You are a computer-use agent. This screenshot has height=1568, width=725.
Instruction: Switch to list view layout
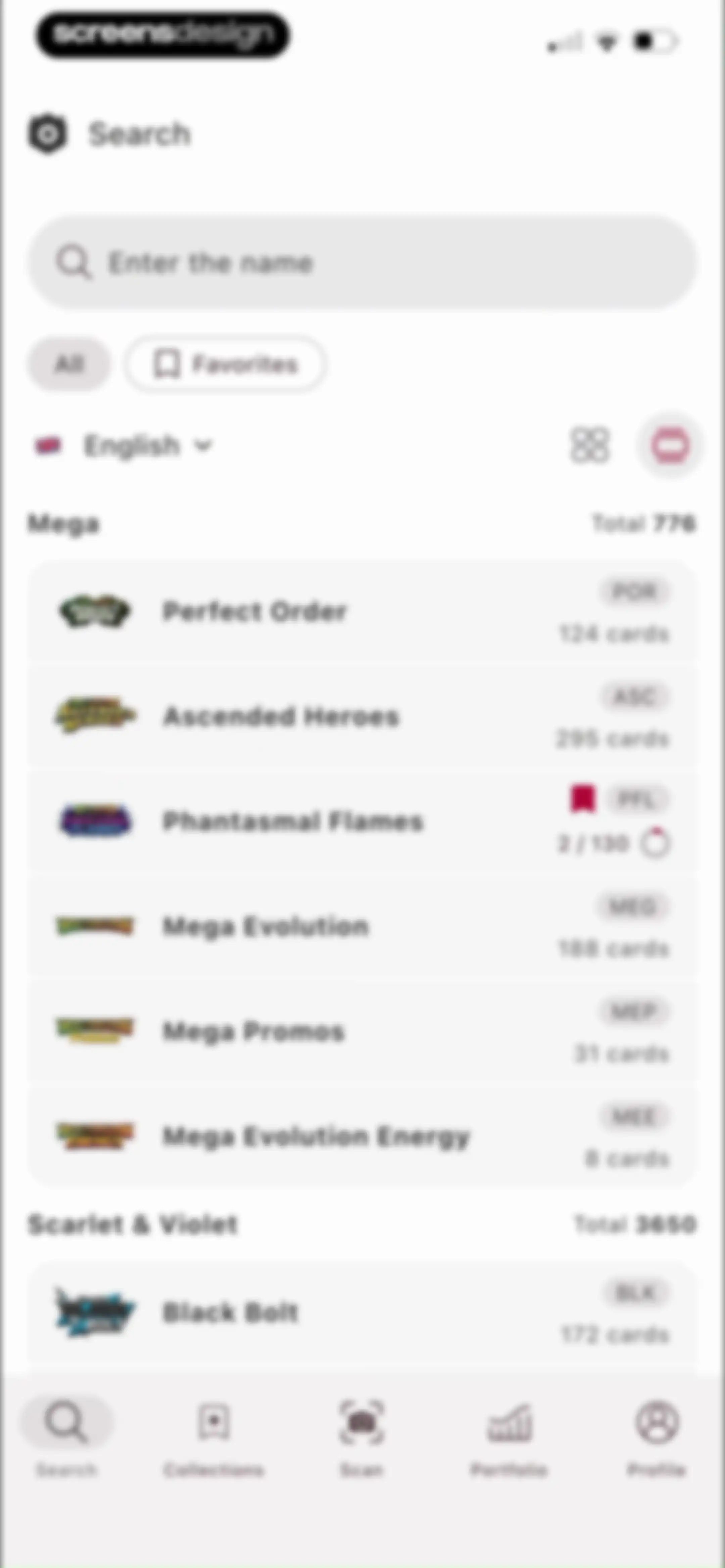coord(670,445)
